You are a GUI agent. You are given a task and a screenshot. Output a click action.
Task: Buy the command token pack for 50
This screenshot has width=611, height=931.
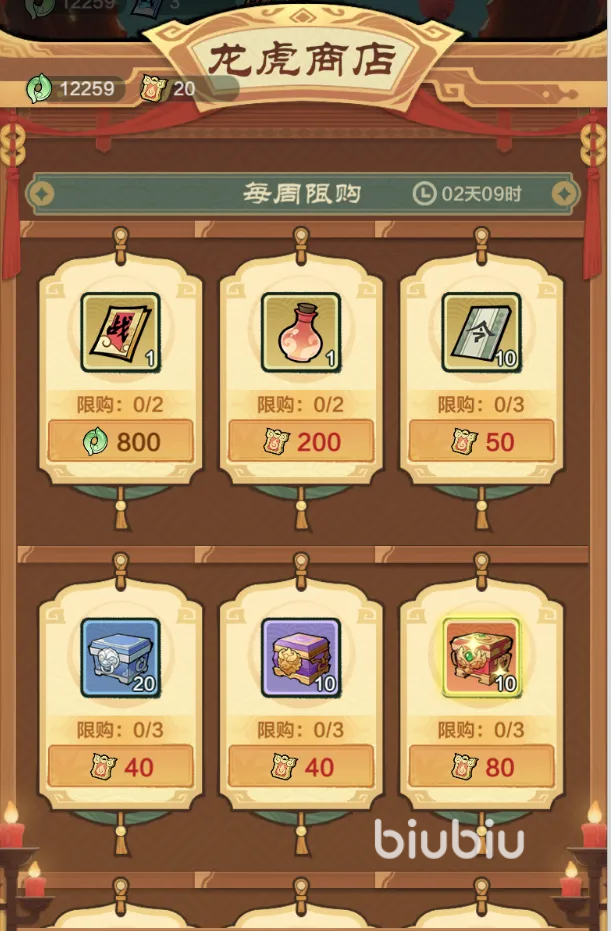481,441
